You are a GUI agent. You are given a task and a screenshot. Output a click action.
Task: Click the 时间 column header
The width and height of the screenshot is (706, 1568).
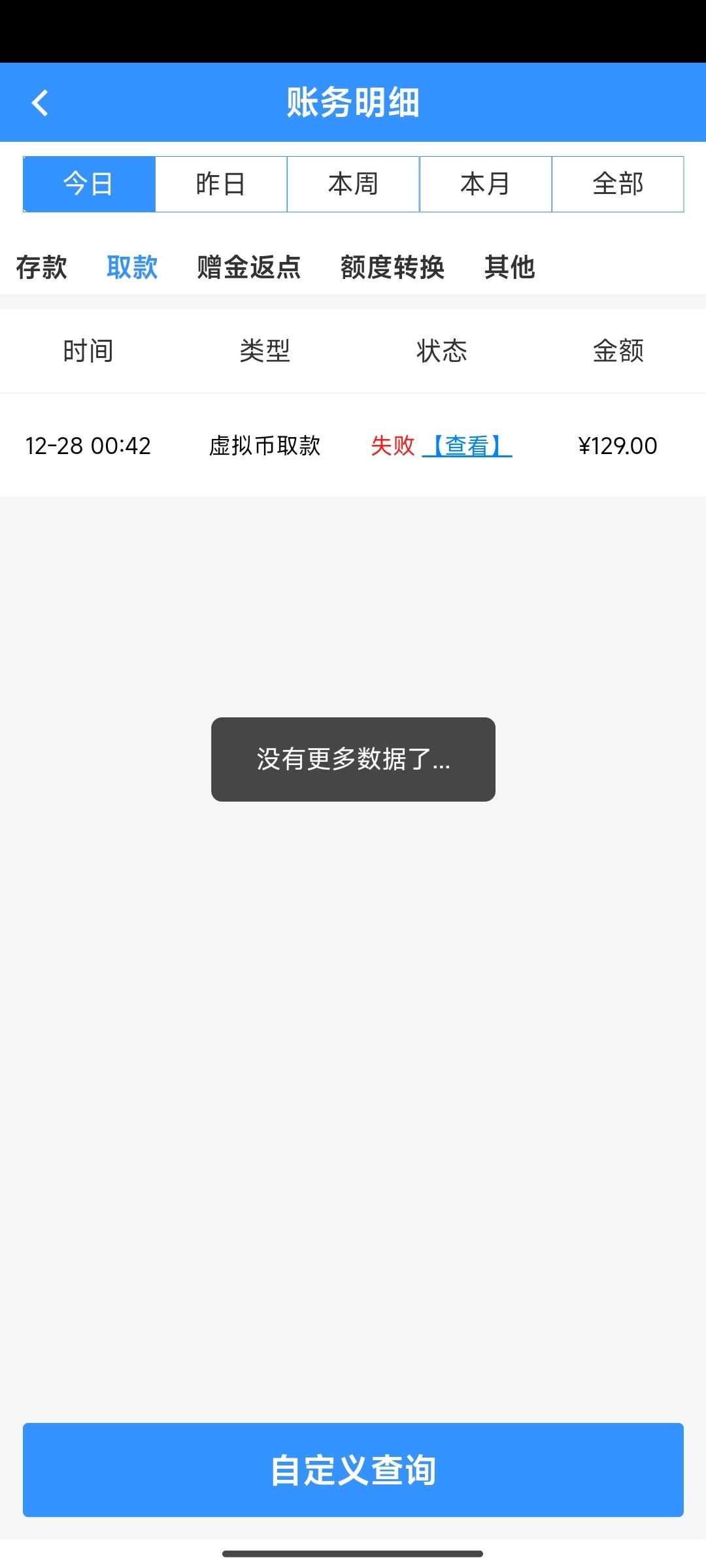tap(88, 351)
